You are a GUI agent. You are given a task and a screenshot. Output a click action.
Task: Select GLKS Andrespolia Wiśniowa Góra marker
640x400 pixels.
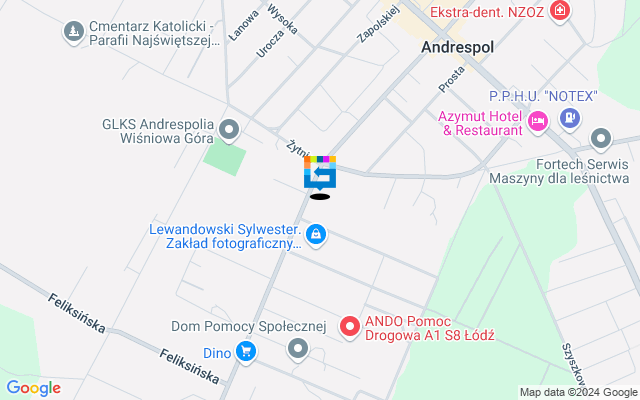point(230,128)
